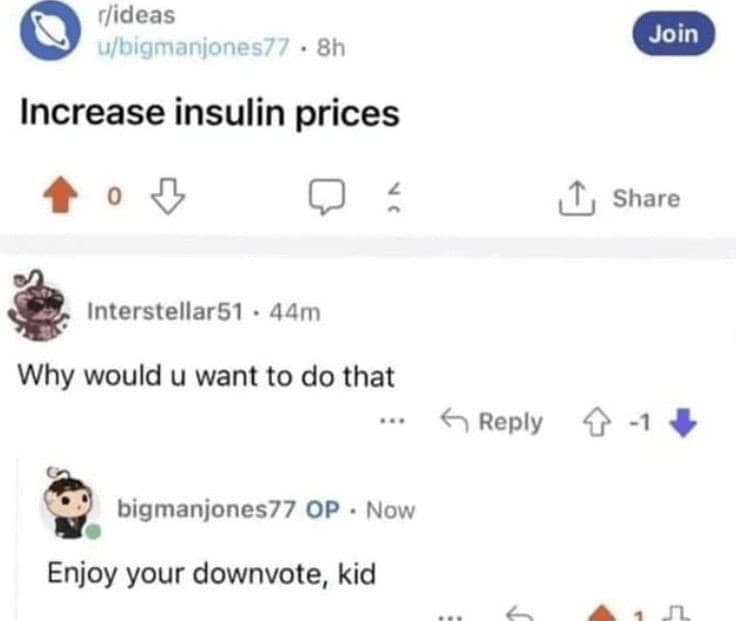Image resolution: width=736 pixels, height=621 pixels.
Task: Downvote the insulin prices post
Action: (163, 198)
